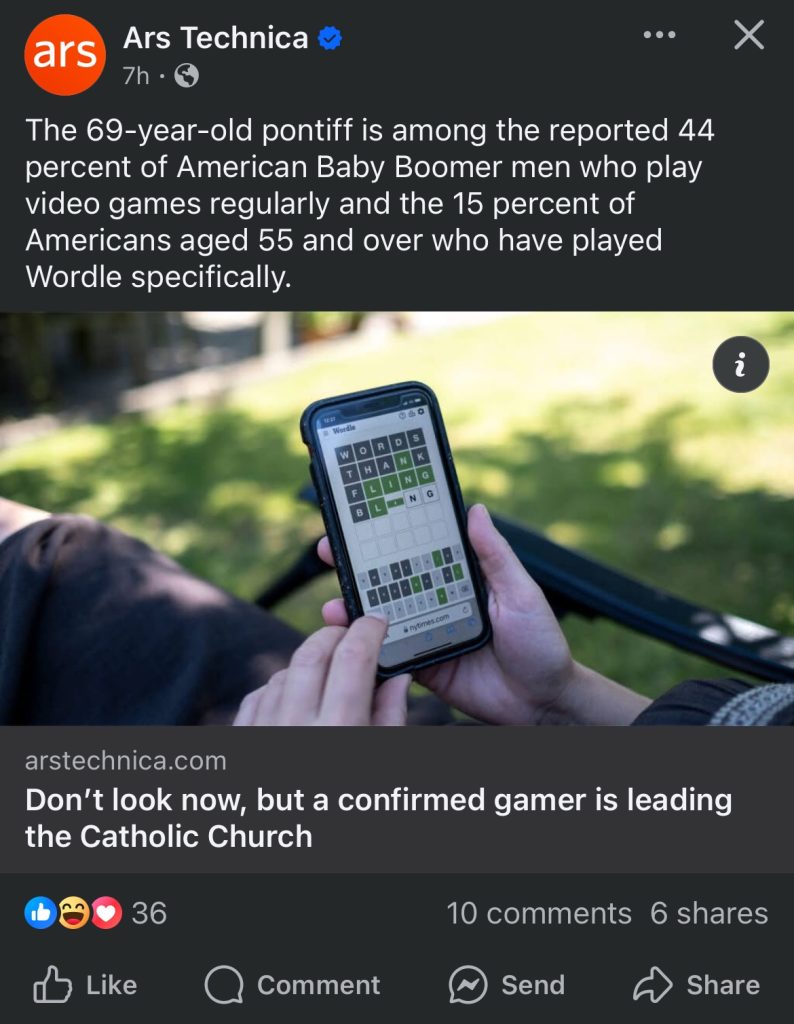This screenshot has width=794, height=1024.
Task: Open the three-dot post options menu
Action: 659,35
